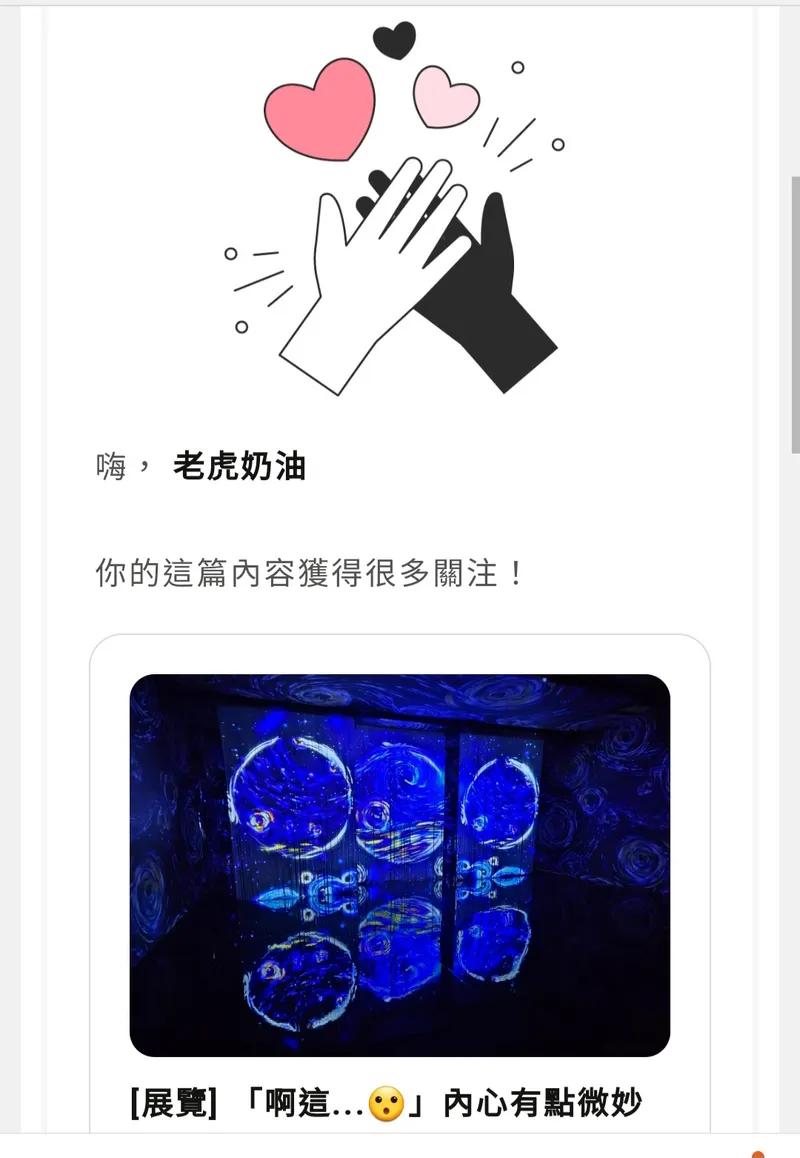
Task: Open the post titled 「啊這...」內心有點微妙
Action: pyautogui.click(x=386, y=1103)
